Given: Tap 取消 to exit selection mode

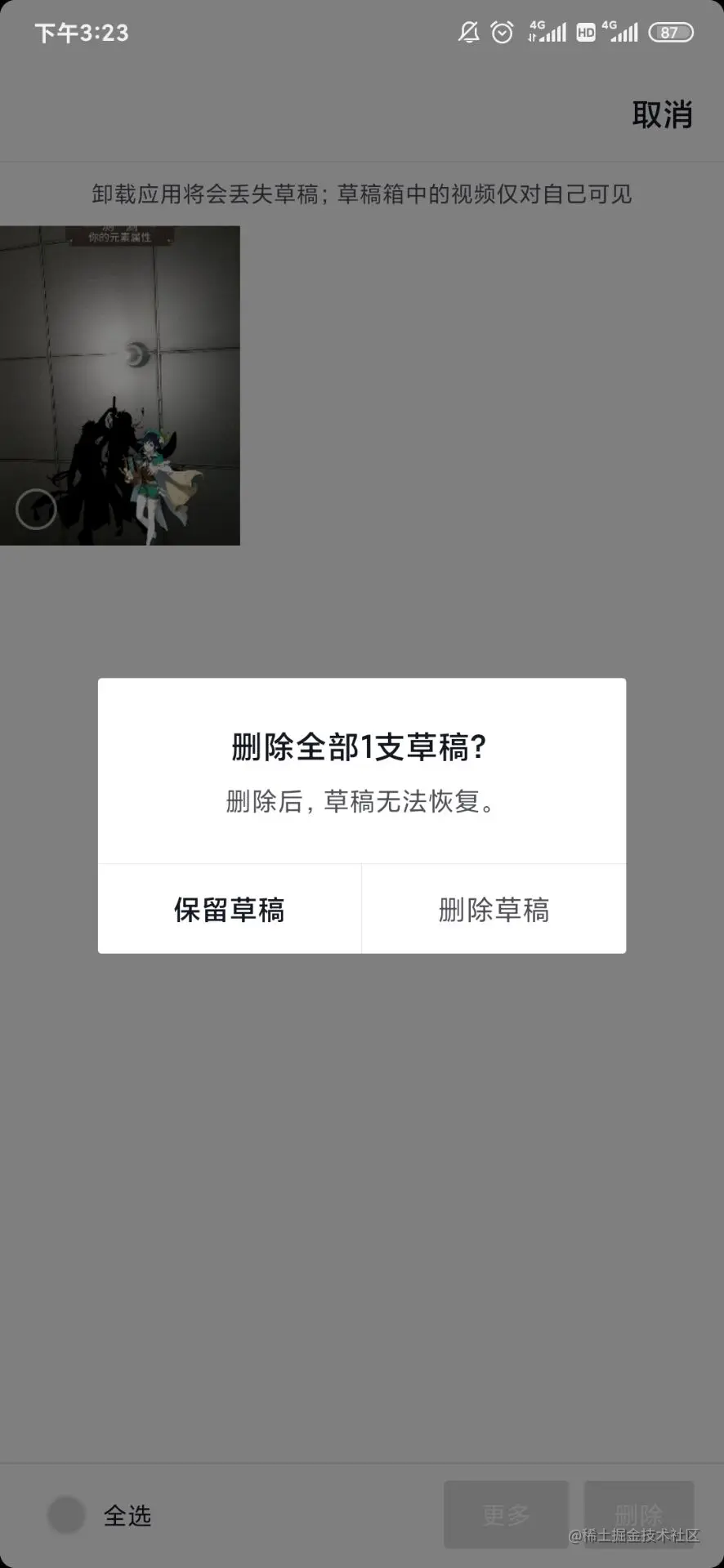Looking at the screenshot, I should tap(662, 114).
